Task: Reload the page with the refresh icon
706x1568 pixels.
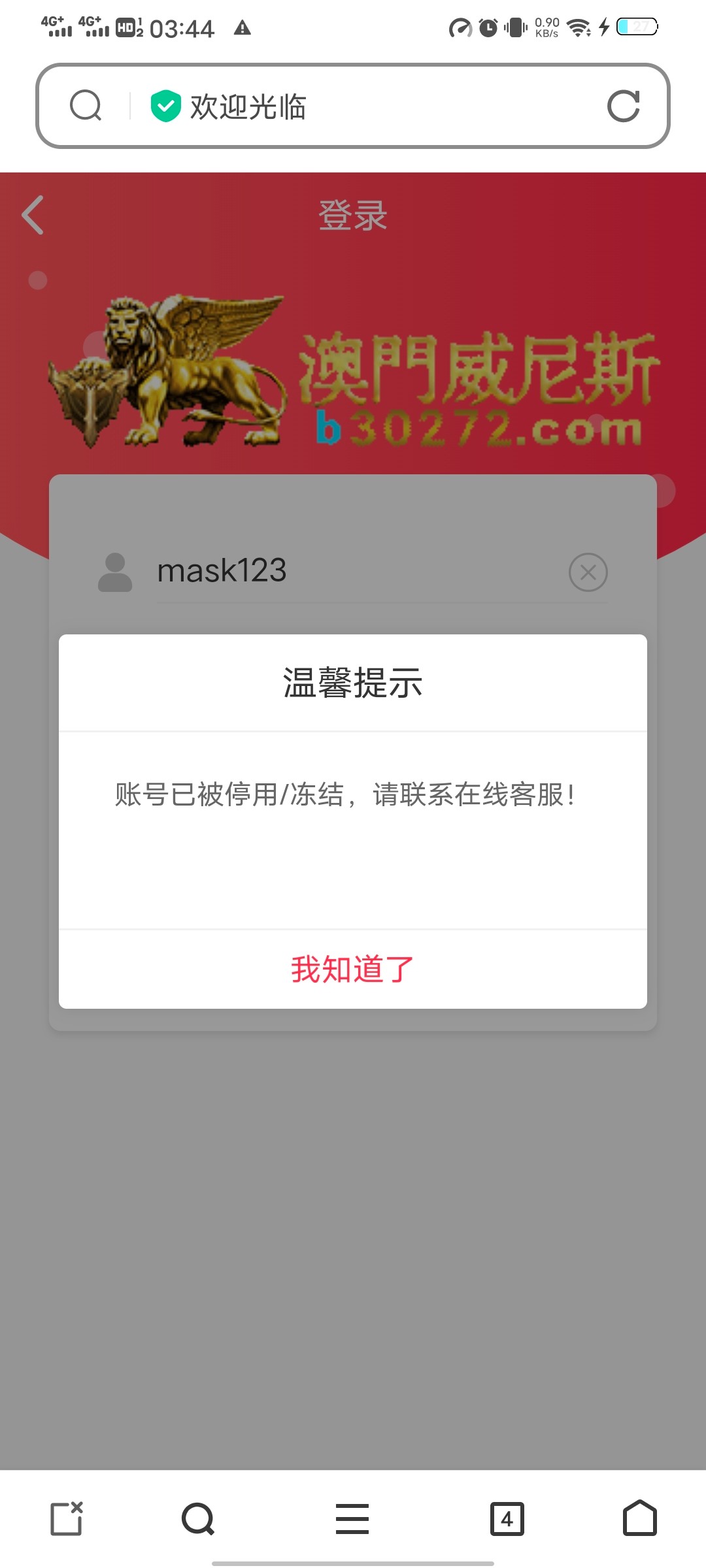Action: (623, 106)
